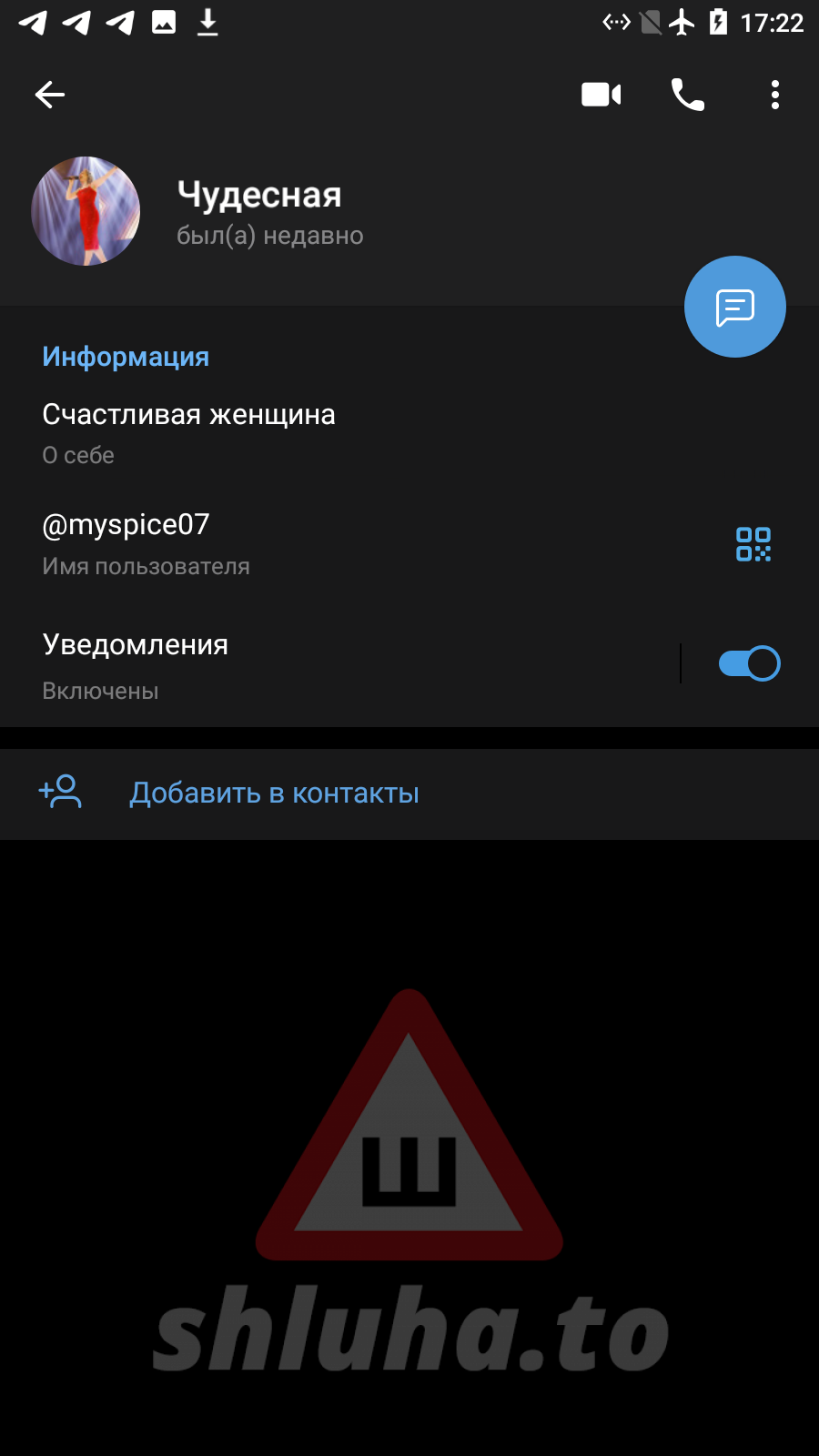Start a video call with Чудесная

[601, 95]
